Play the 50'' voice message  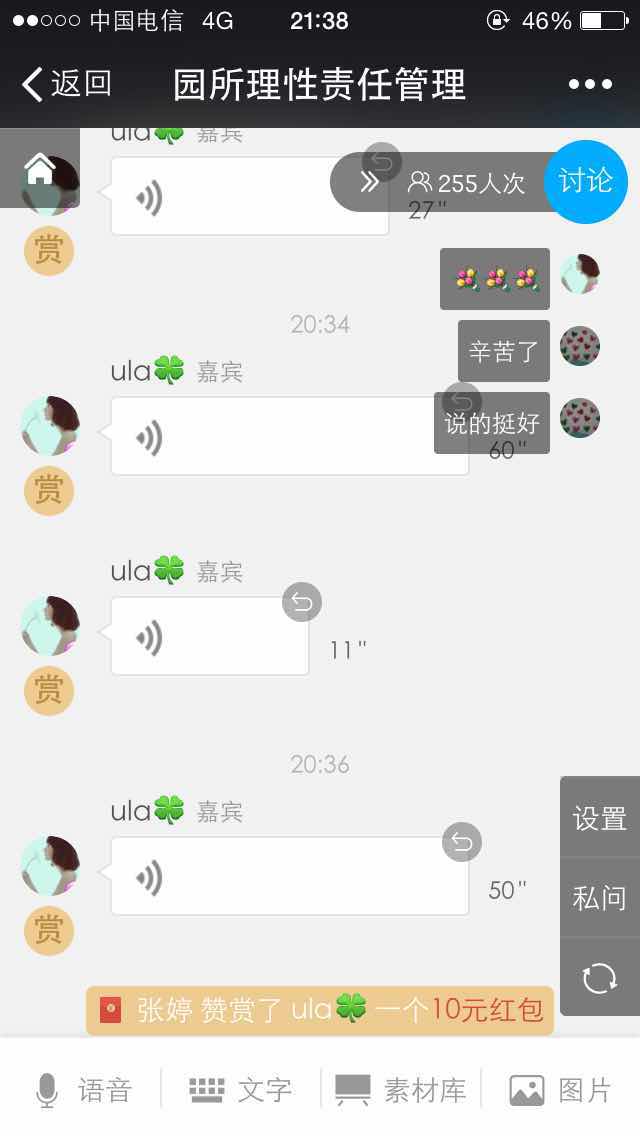point(289,877)
